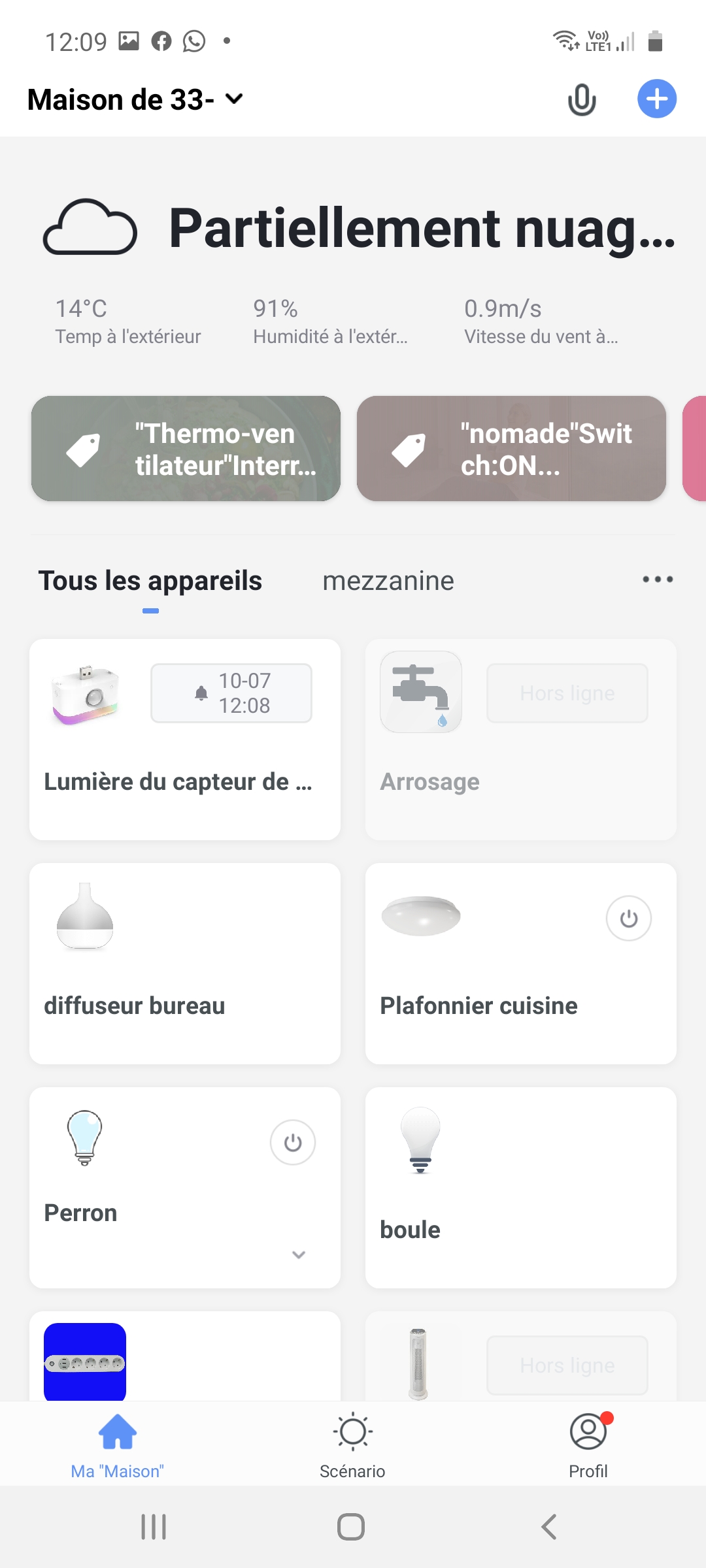The height and width of the screenshot is (1568, 706).
Task: Toggle power for Plafonnier cuisine
Action: 629,919
